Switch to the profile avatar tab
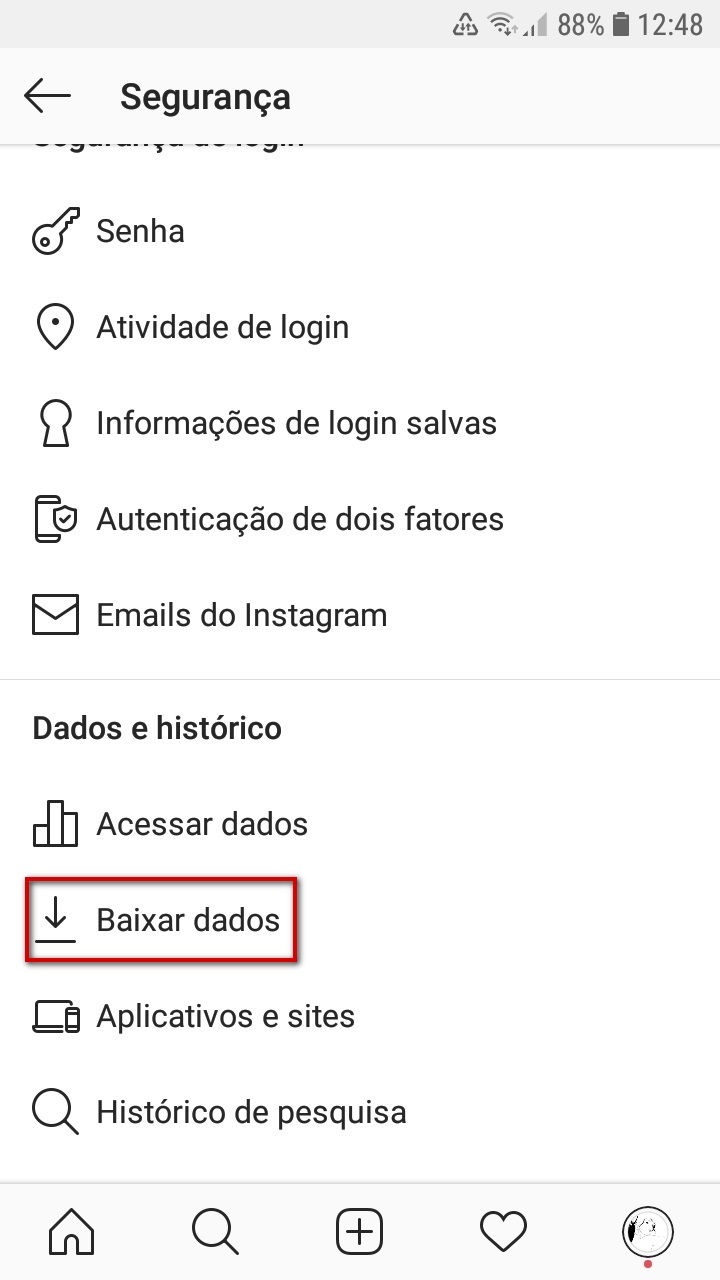 648,1233
